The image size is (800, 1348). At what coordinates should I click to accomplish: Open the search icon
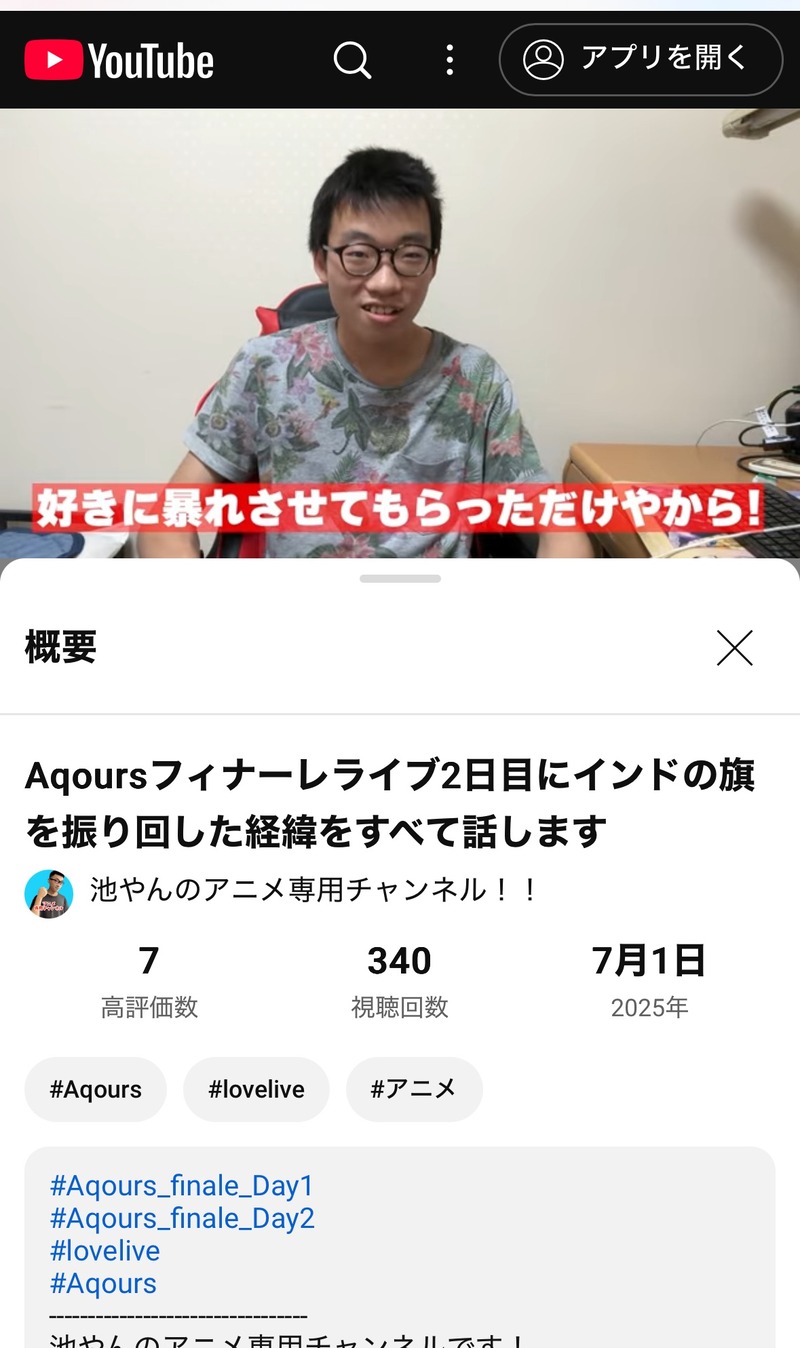pyautogui.click(x=352, y=60)
